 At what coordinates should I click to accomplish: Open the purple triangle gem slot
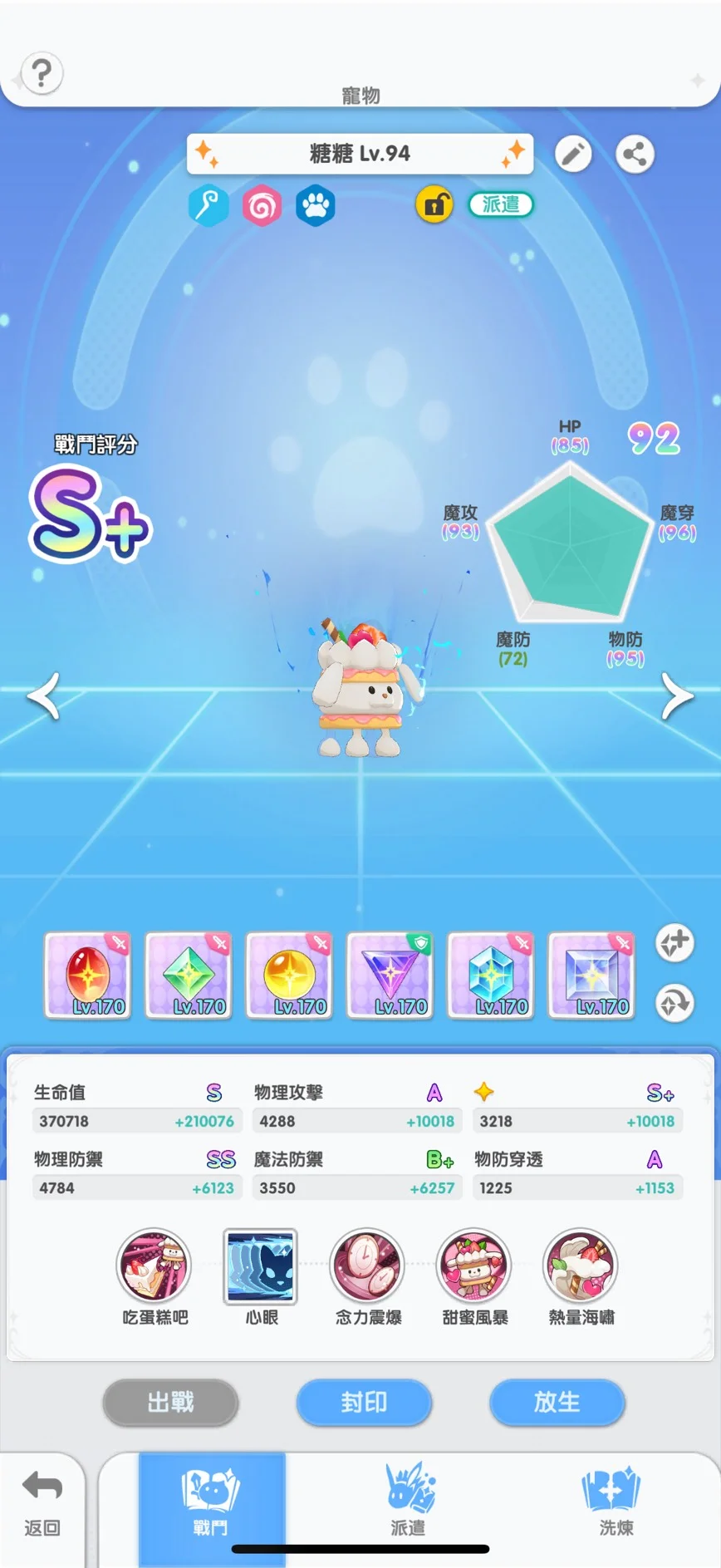390,976
